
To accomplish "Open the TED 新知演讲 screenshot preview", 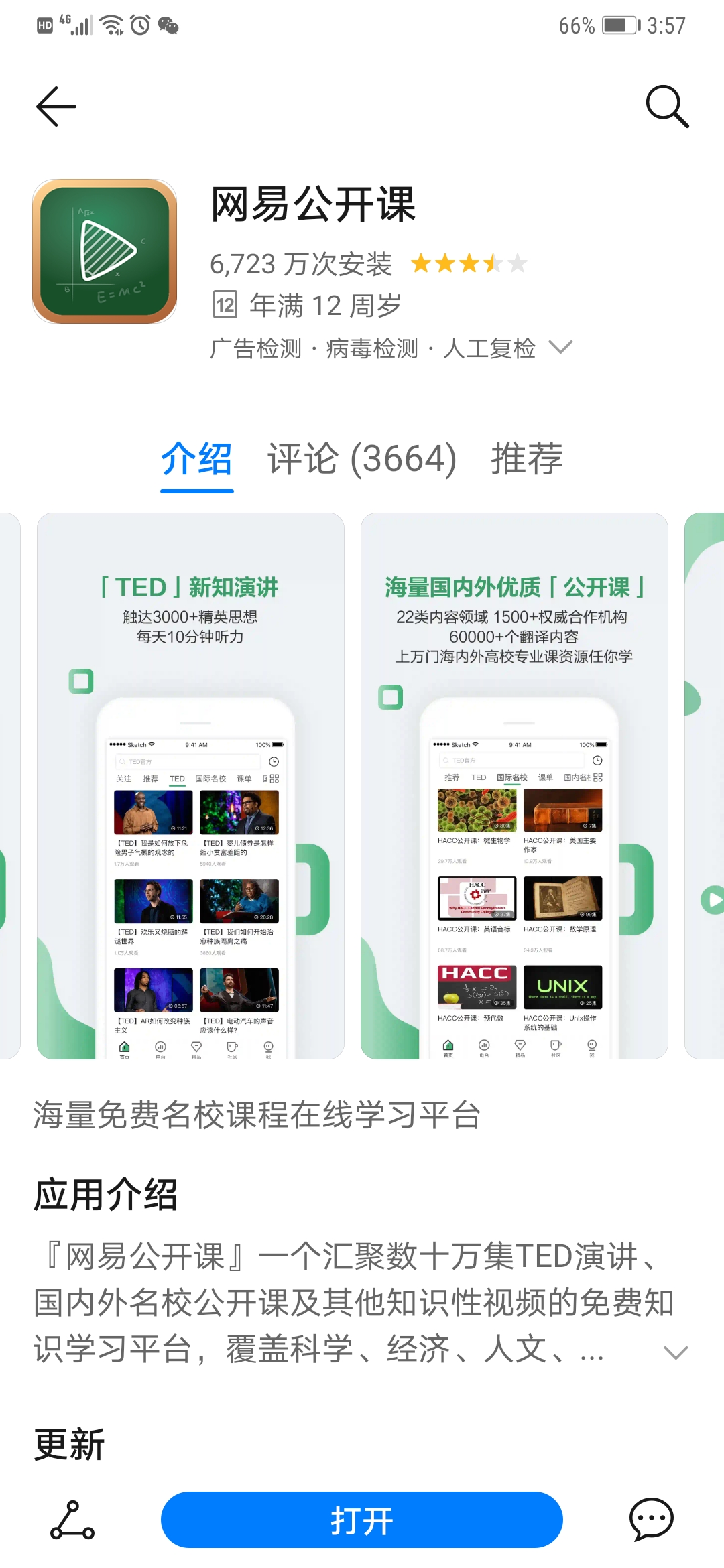I will point(190,785).
